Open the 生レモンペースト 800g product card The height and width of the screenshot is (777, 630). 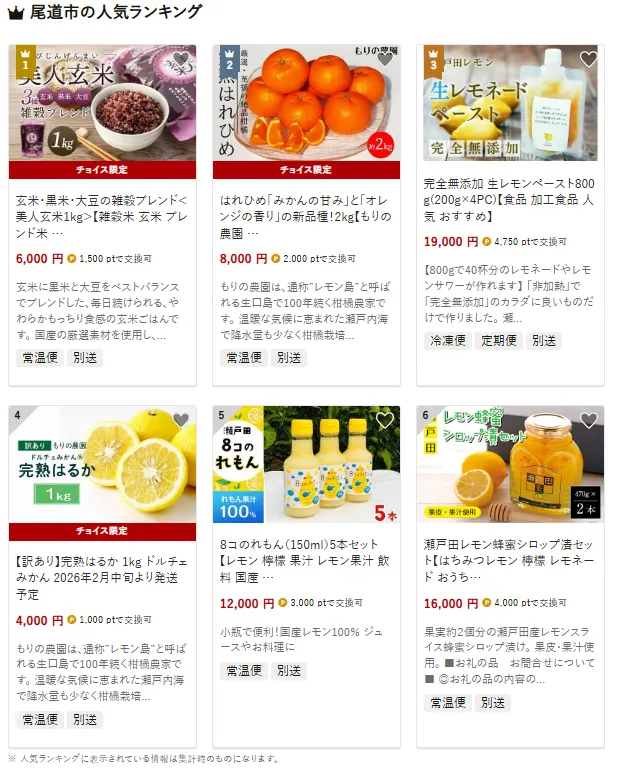[x=509, y=199]
